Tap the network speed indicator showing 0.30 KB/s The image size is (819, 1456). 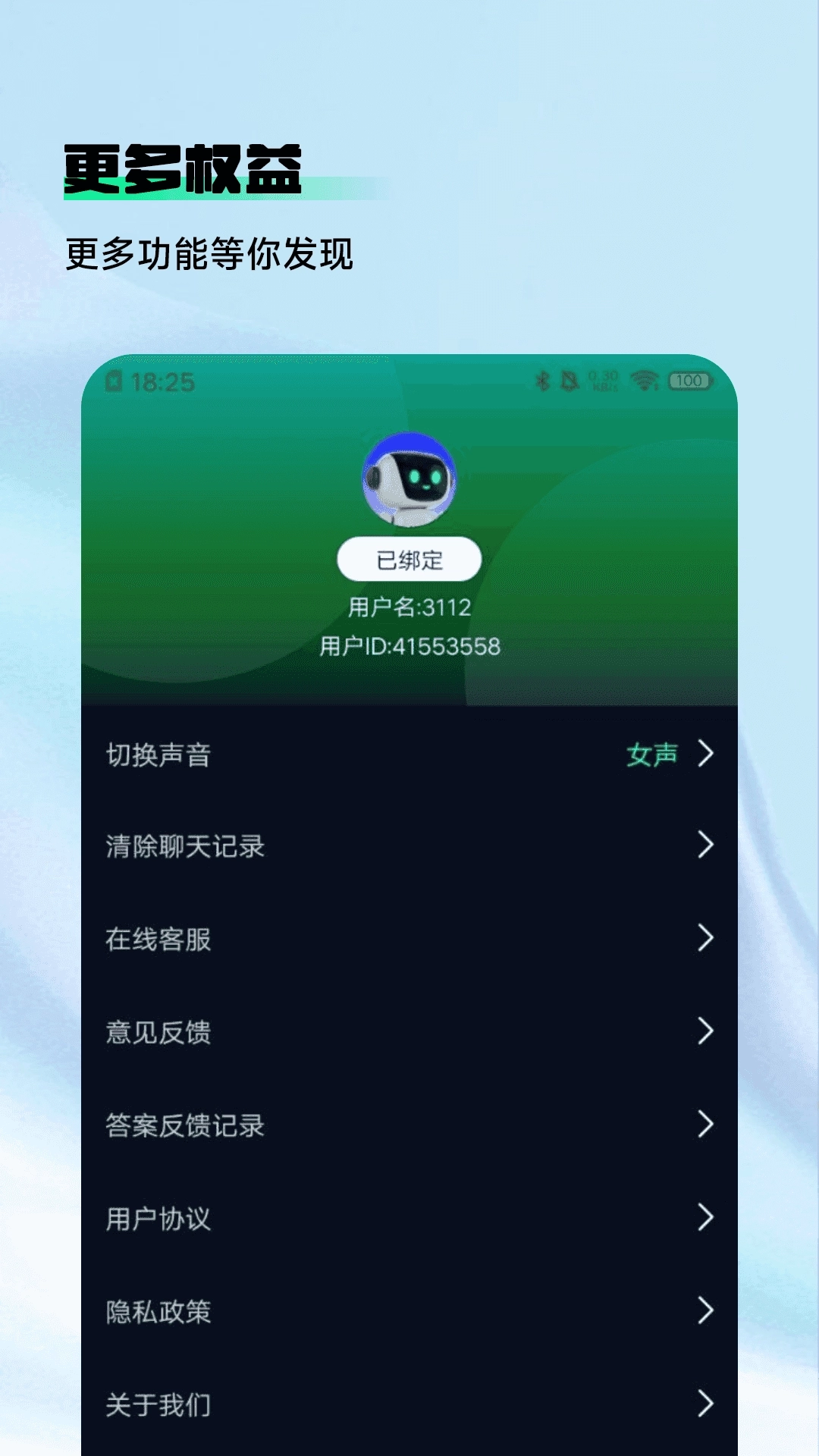[x=601, y=381]
